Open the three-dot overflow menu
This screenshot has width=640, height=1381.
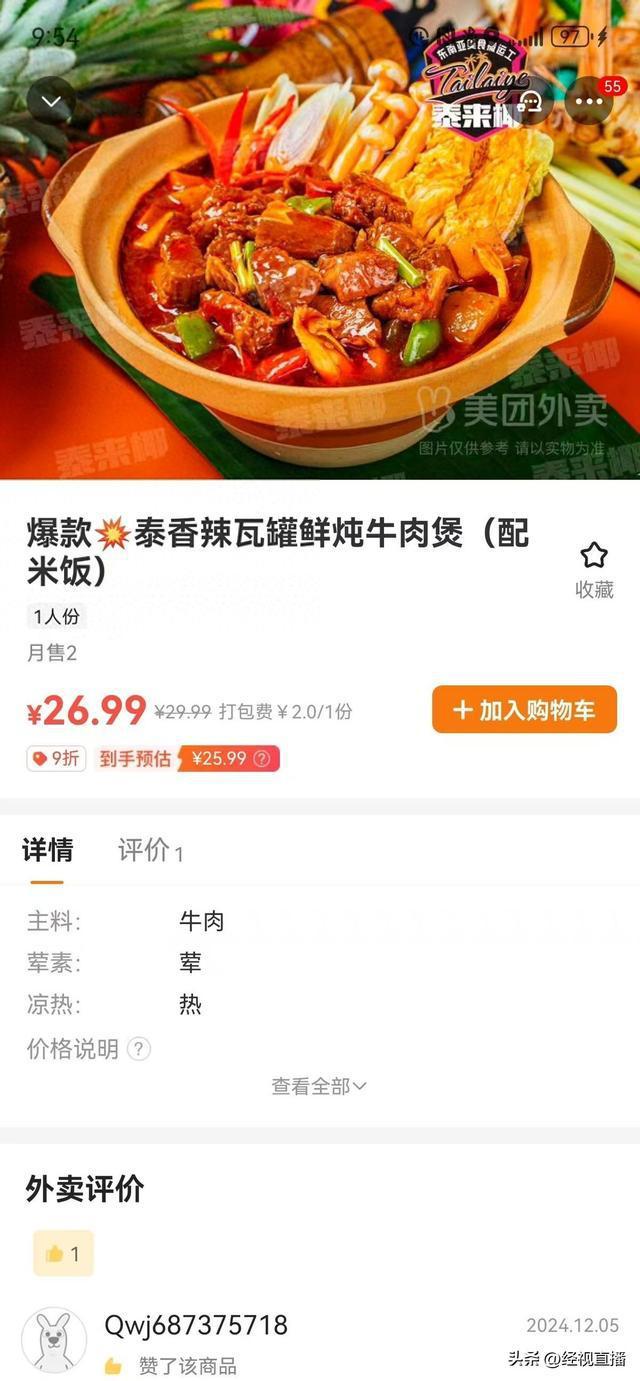pos(589,101)
